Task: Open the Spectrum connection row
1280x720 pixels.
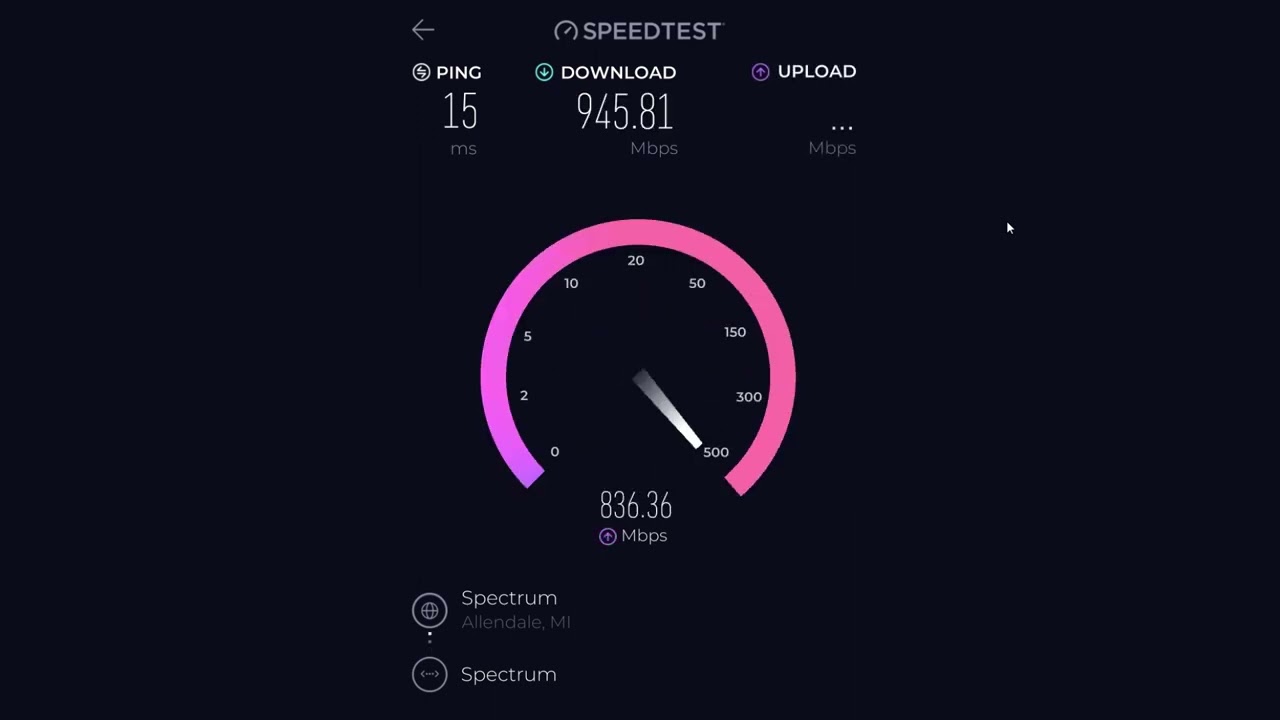Action: [x=507, y=674]
